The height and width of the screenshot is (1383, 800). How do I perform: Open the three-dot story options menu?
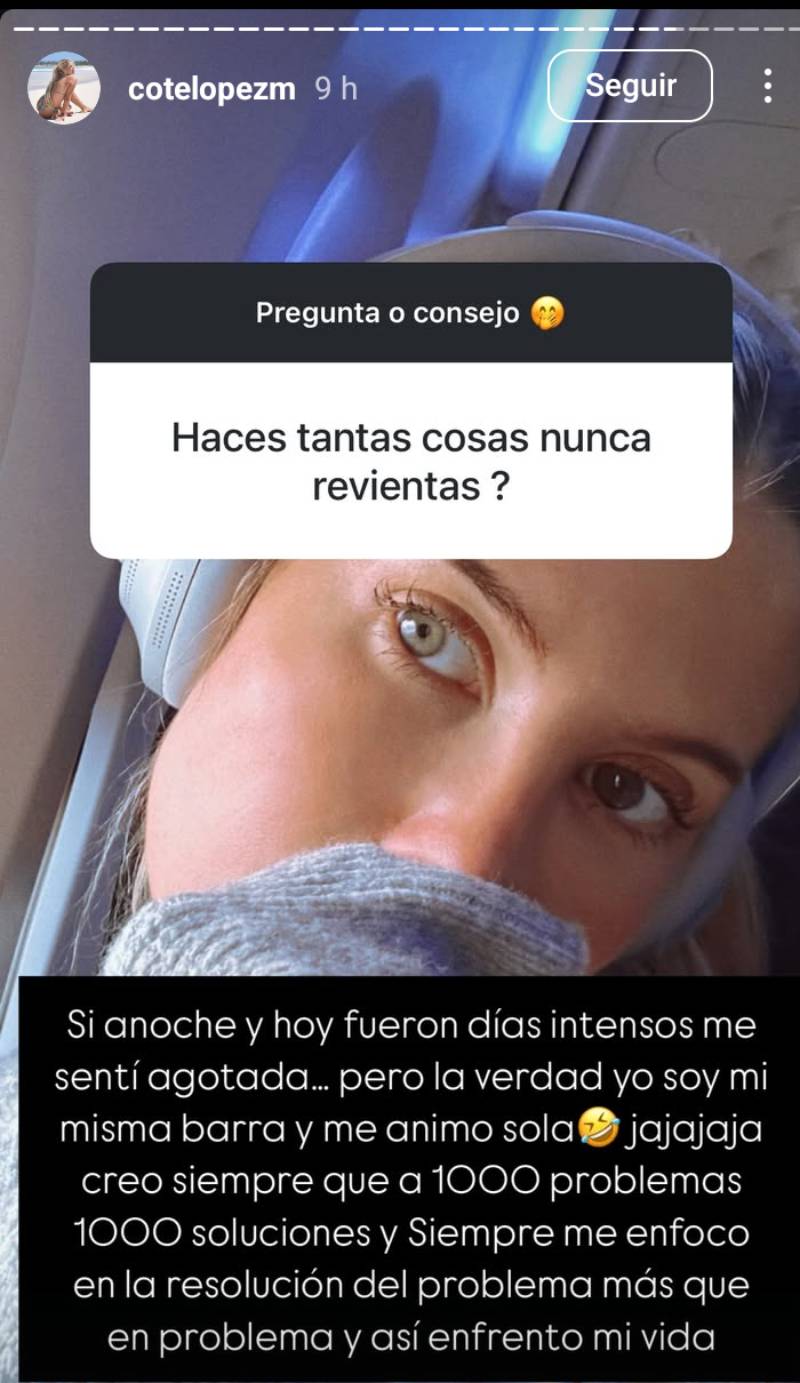tap(767, 87)
